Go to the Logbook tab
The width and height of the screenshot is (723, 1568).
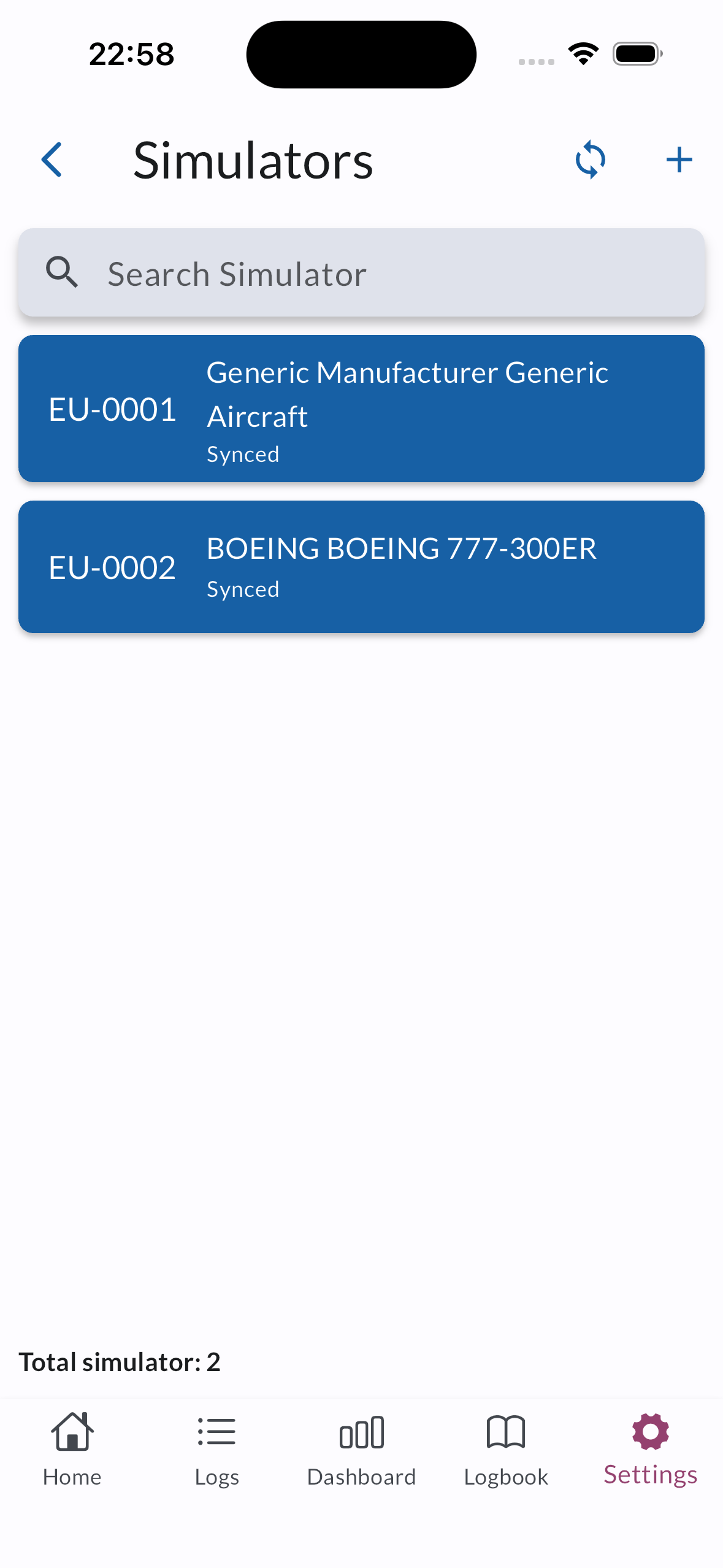(x=506, y=1449)
